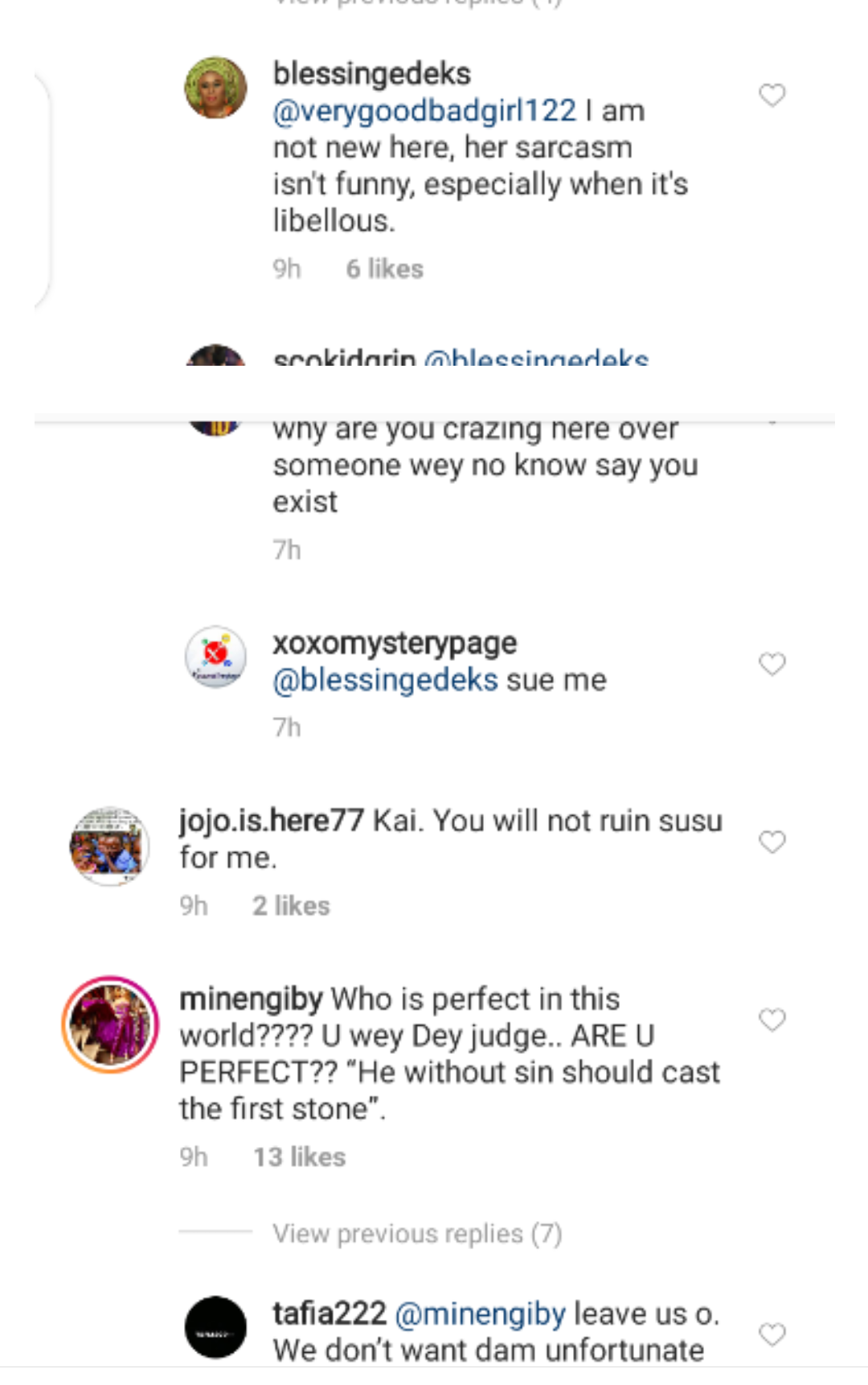This screenshot has width=868, height=1385.
Task: Like tafia222's reply to minengiby
Action: coord(772,1334)
